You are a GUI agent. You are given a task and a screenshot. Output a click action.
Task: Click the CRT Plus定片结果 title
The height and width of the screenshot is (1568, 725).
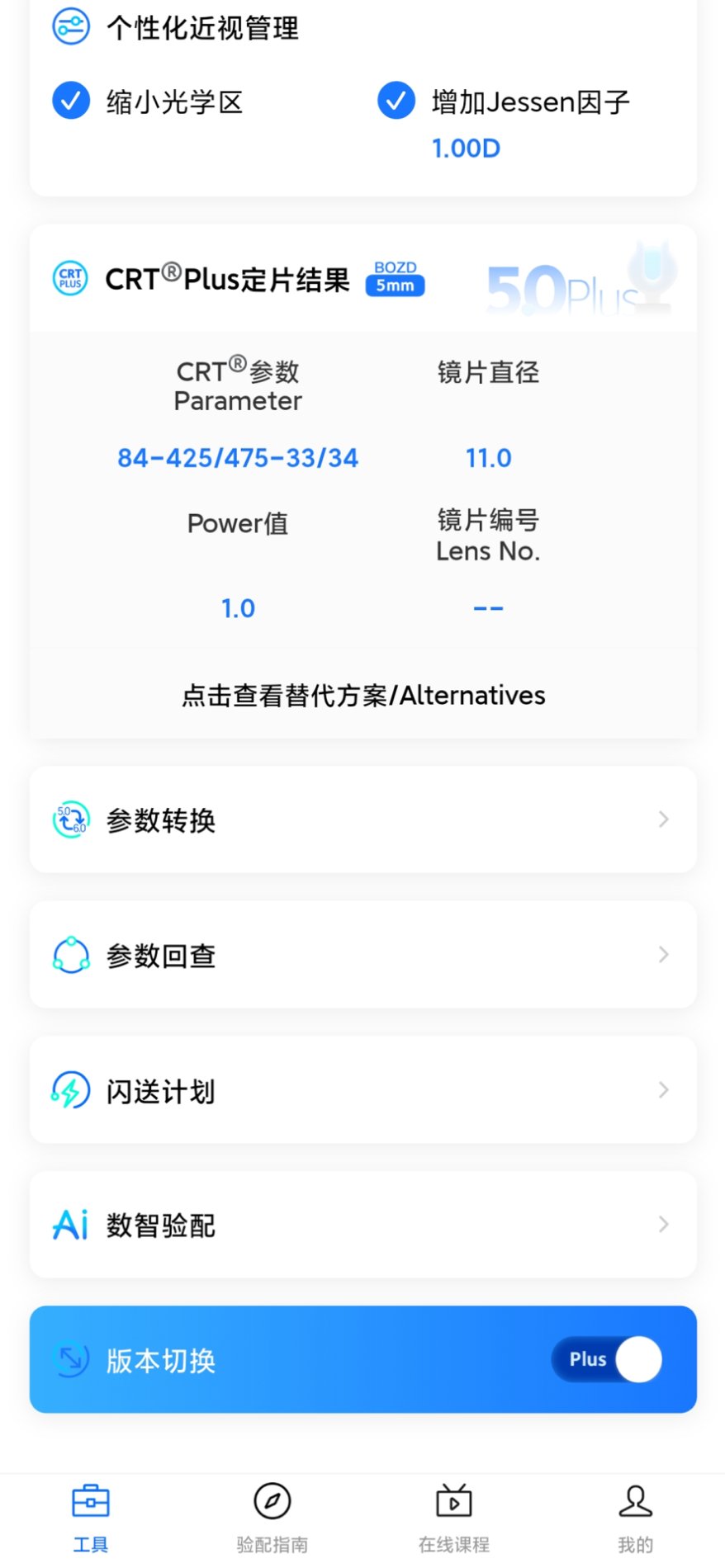(x=227, y=279)
